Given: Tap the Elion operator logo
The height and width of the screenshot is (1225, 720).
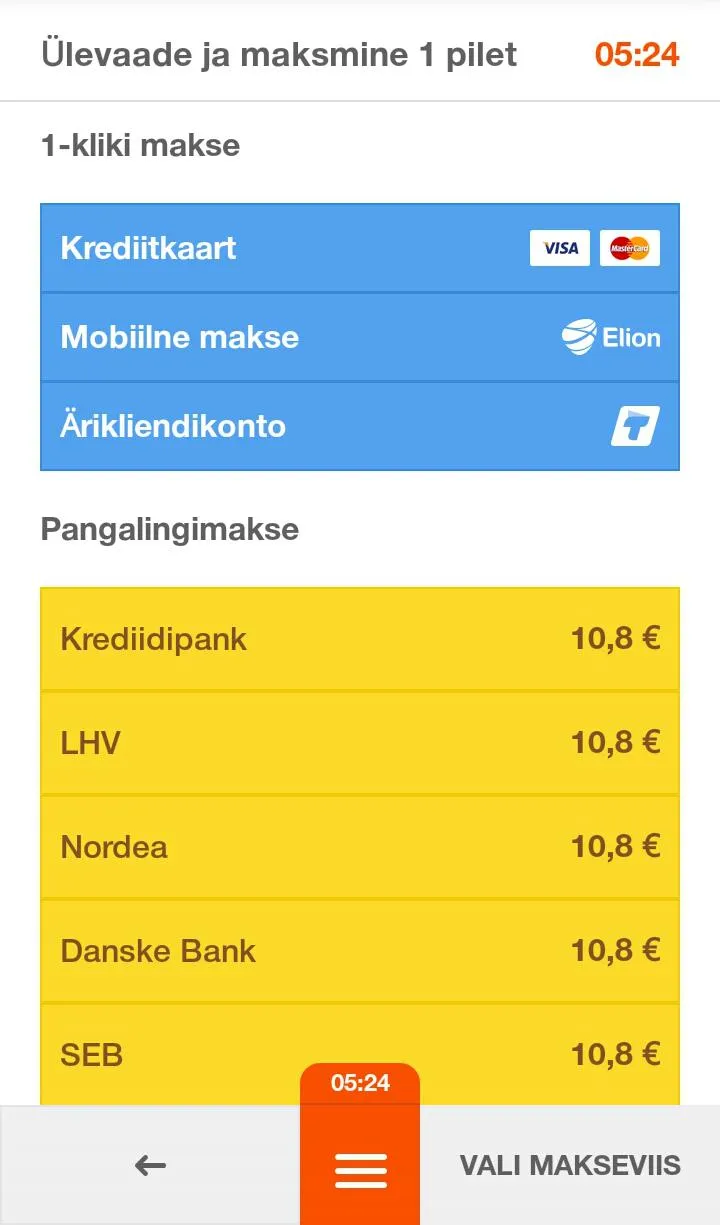Looking at the screenshot, I should [611, 337].
